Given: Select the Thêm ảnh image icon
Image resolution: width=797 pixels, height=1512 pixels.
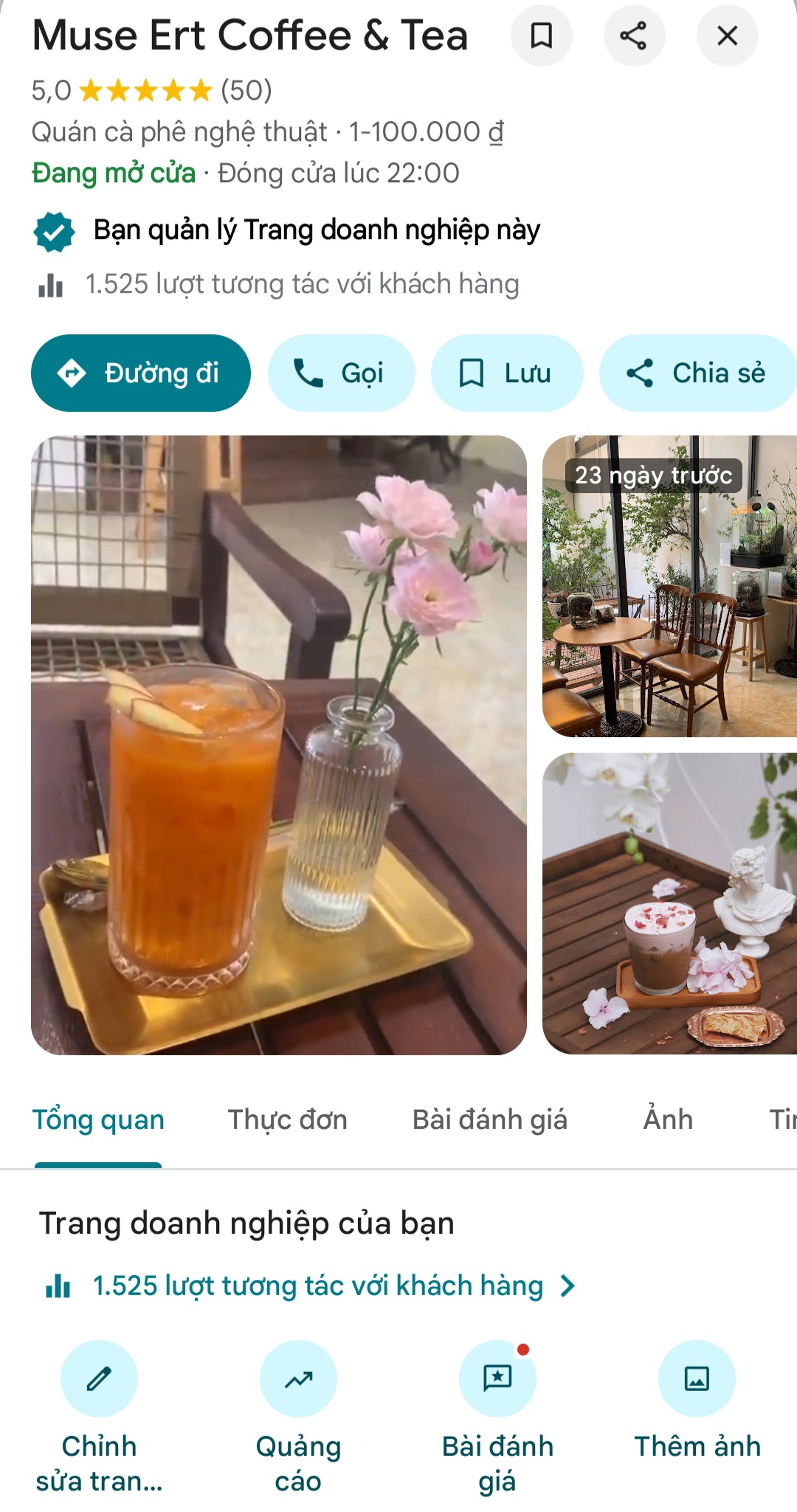Looking at the screenshot, I should 697,1378.
